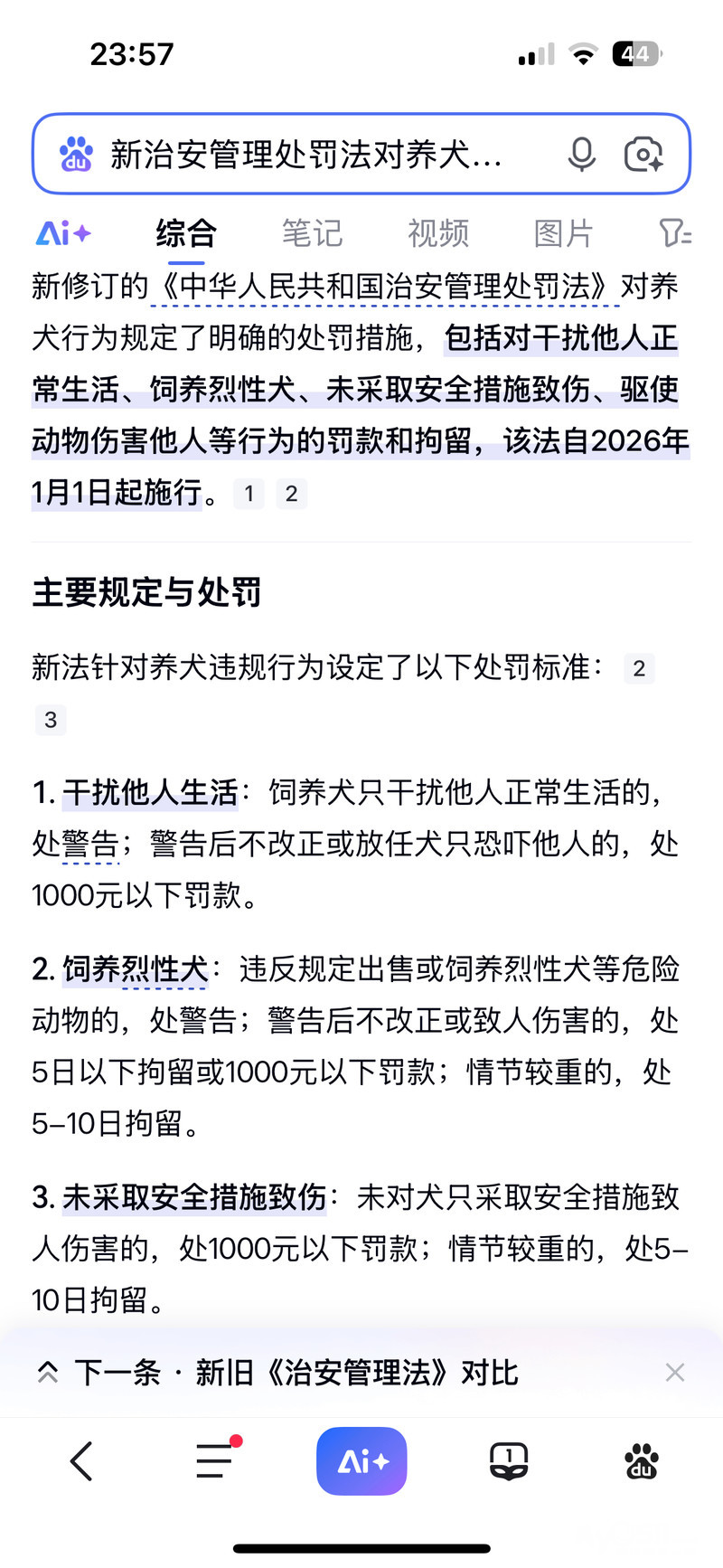Open the 干扰他人生活 underlined term
Screen dimensions: 723x1568
(150, 792)
